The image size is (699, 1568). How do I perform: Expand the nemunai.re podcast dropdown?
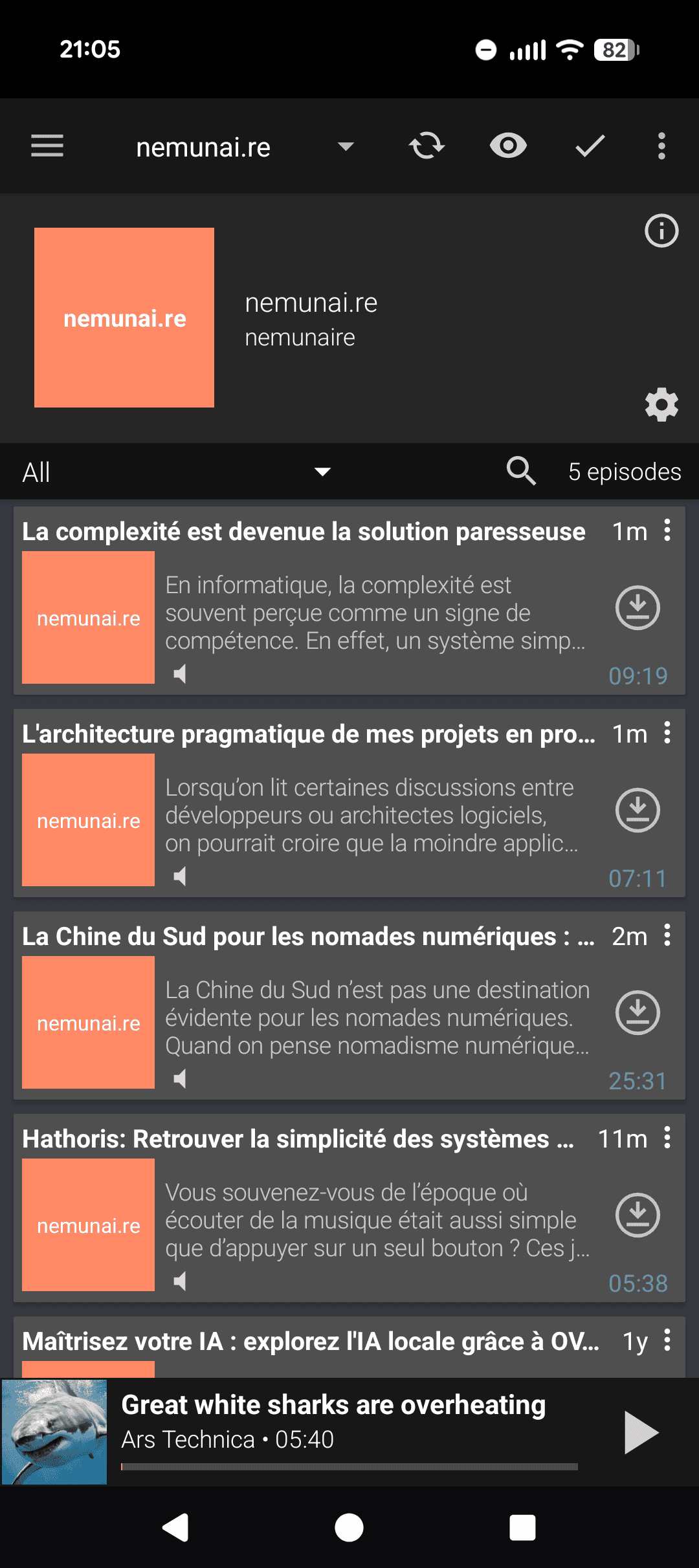(x=346, y=147)
